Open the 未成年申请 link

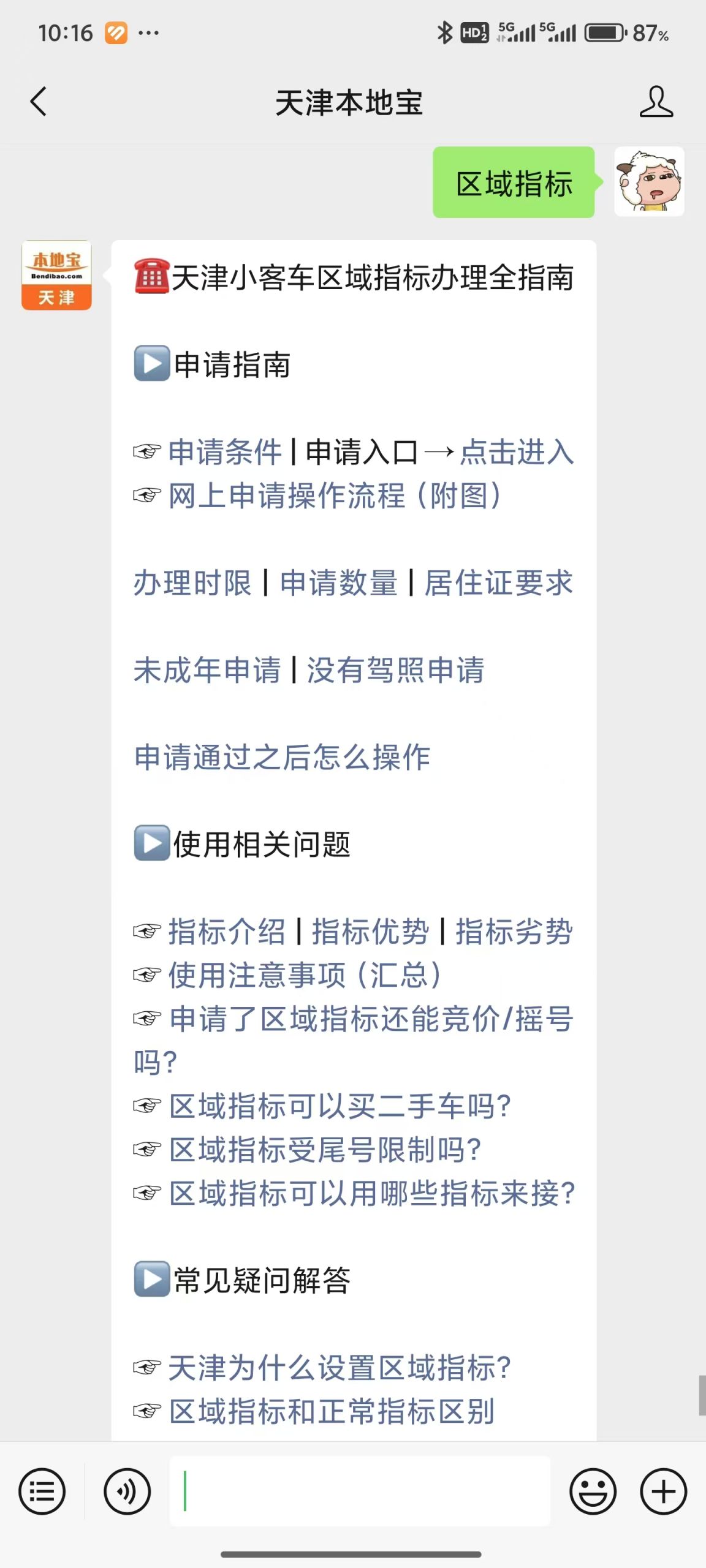(x=207, y=670)
